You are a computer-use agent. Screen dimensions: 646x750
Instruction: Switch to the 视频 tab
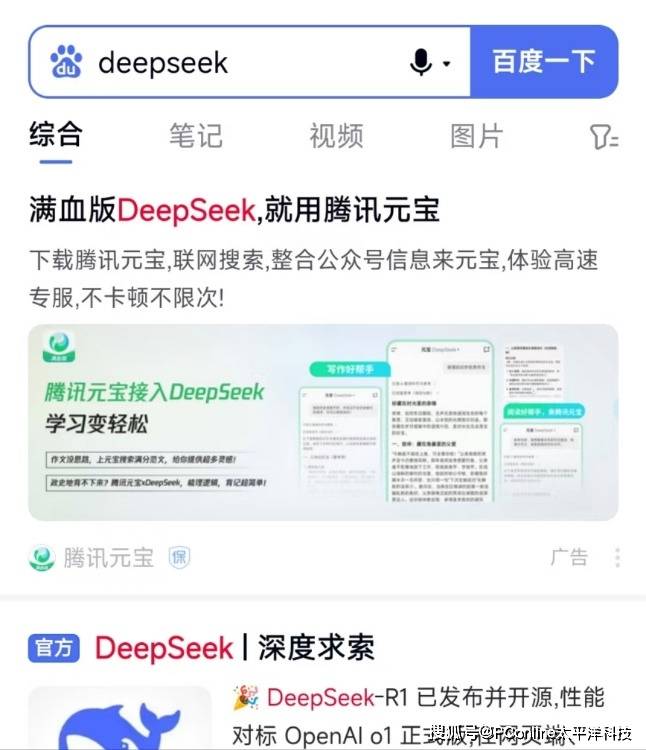click(336, 136)
